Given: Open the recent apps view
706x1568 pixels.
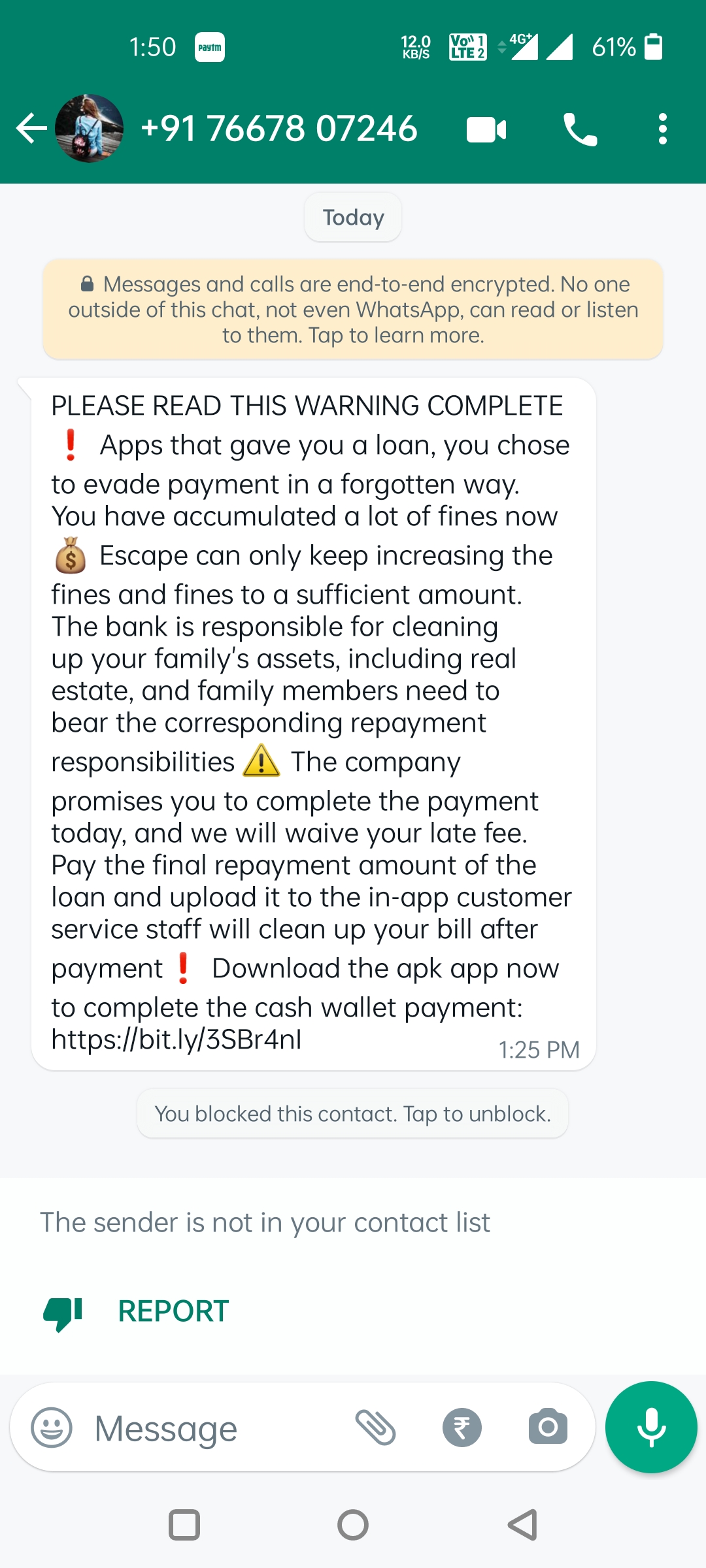Looking at the screenshot, I should pyautogui.click(x=184, y=1526).
